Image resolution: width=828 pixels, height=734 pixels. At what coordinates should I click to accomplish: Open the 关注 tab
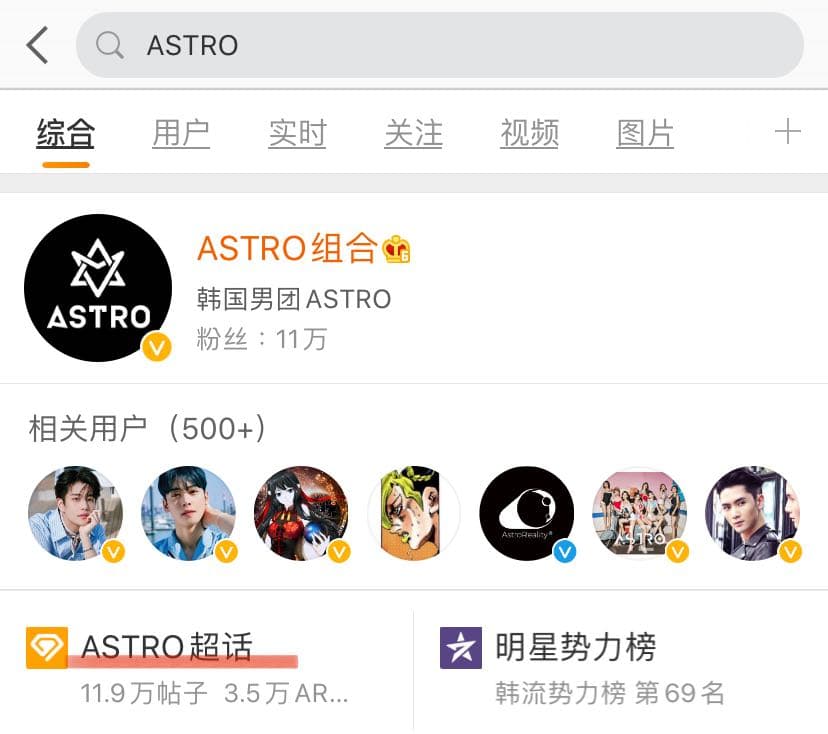click(x=413, y=133)
